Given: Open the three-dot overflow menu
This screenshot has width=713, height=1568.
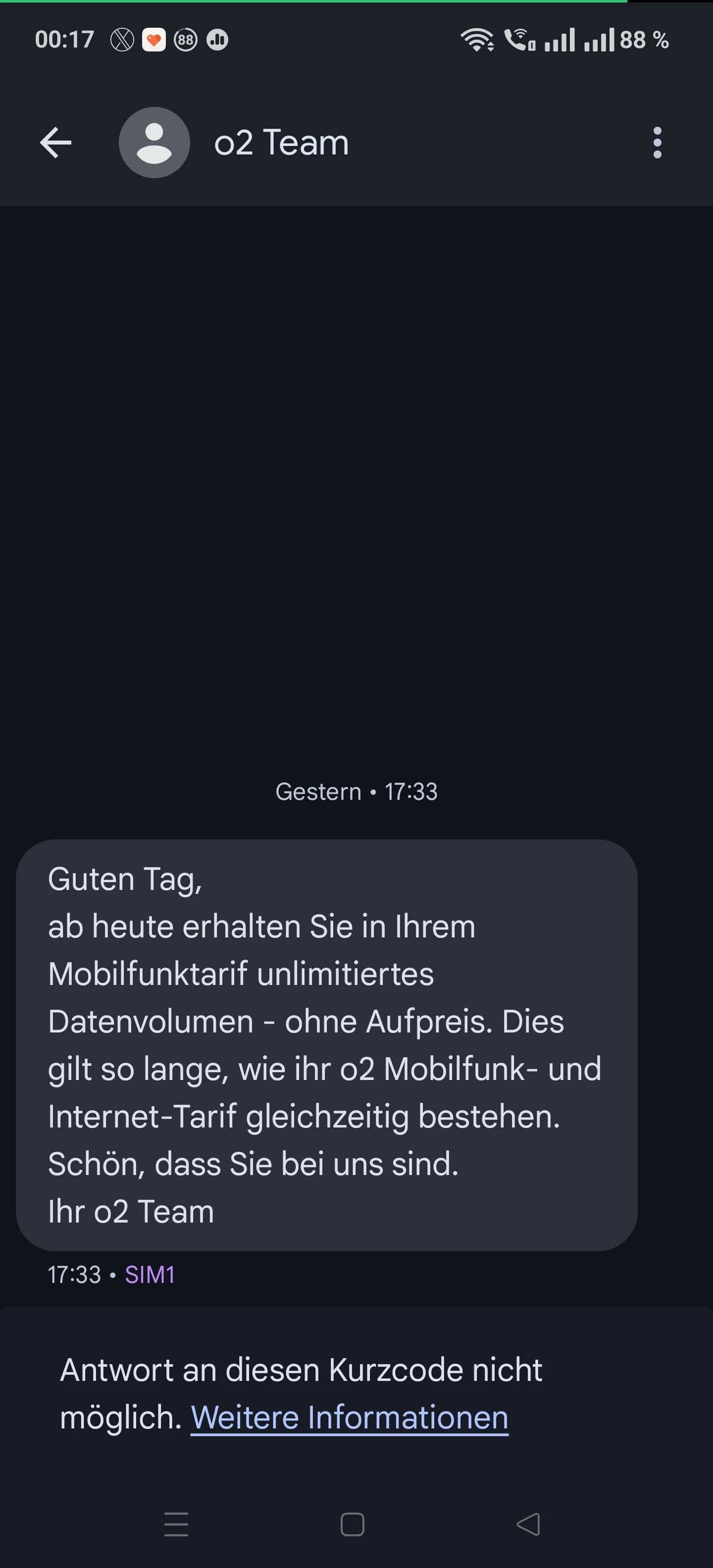Looking at the screenshot, I should (657, 143).
